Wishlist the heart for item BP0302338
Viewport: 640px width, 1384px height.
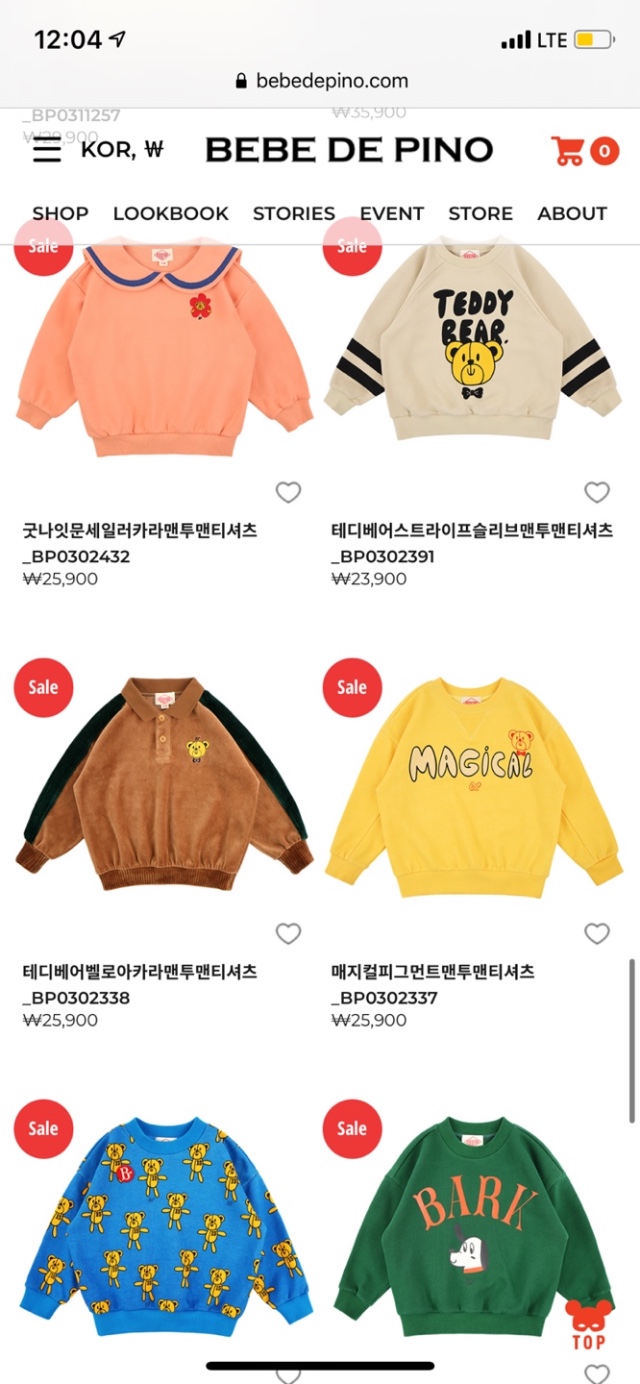click(288, 934)
